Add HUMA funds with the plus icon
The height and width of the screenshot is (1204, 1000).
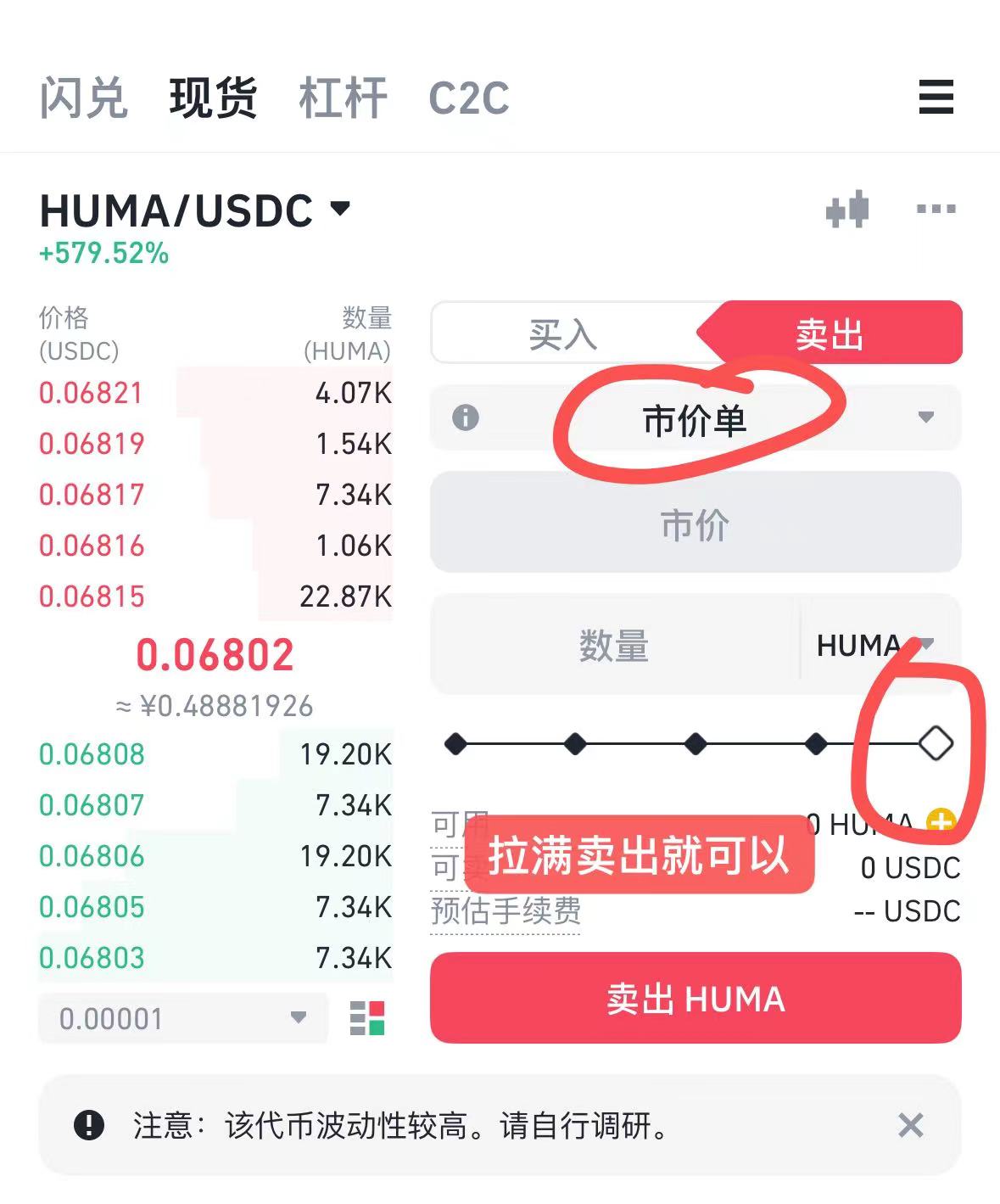pos(940,821)
